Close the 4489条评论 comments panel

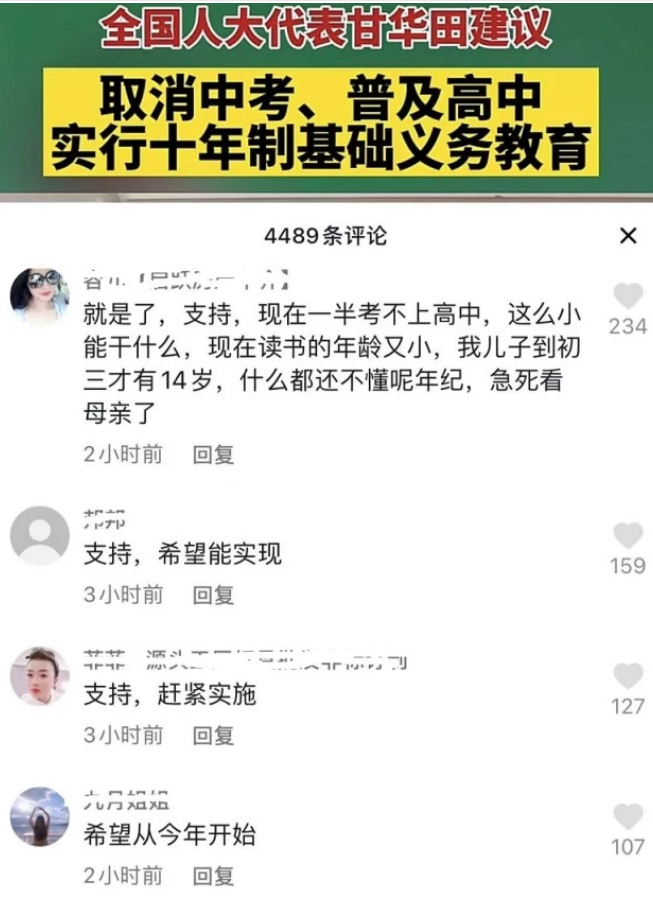coord(627,236)
